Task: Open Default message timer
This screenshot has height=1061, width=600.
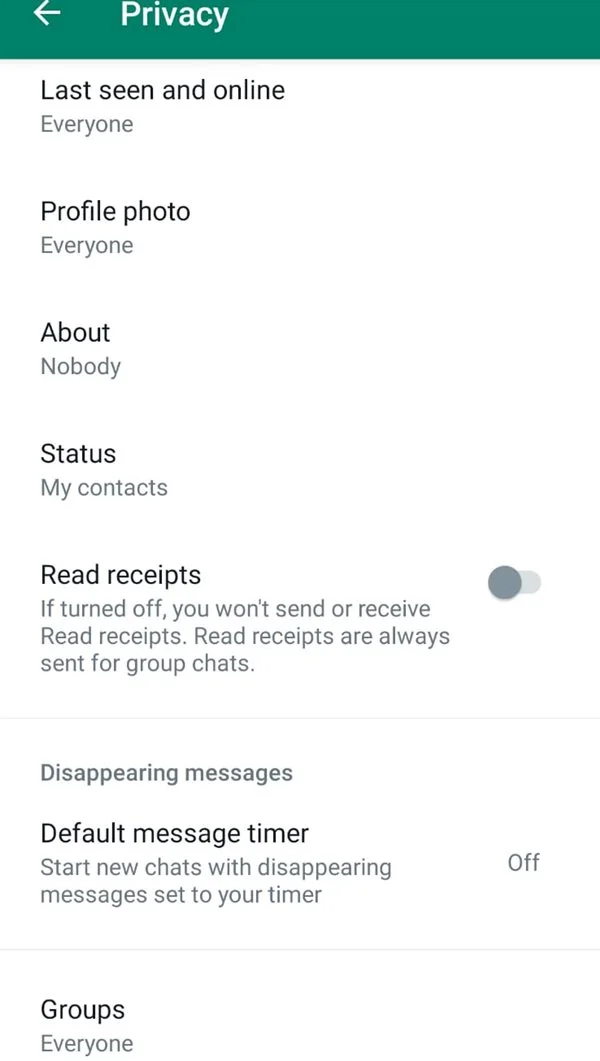Action: tap(300, 863)
